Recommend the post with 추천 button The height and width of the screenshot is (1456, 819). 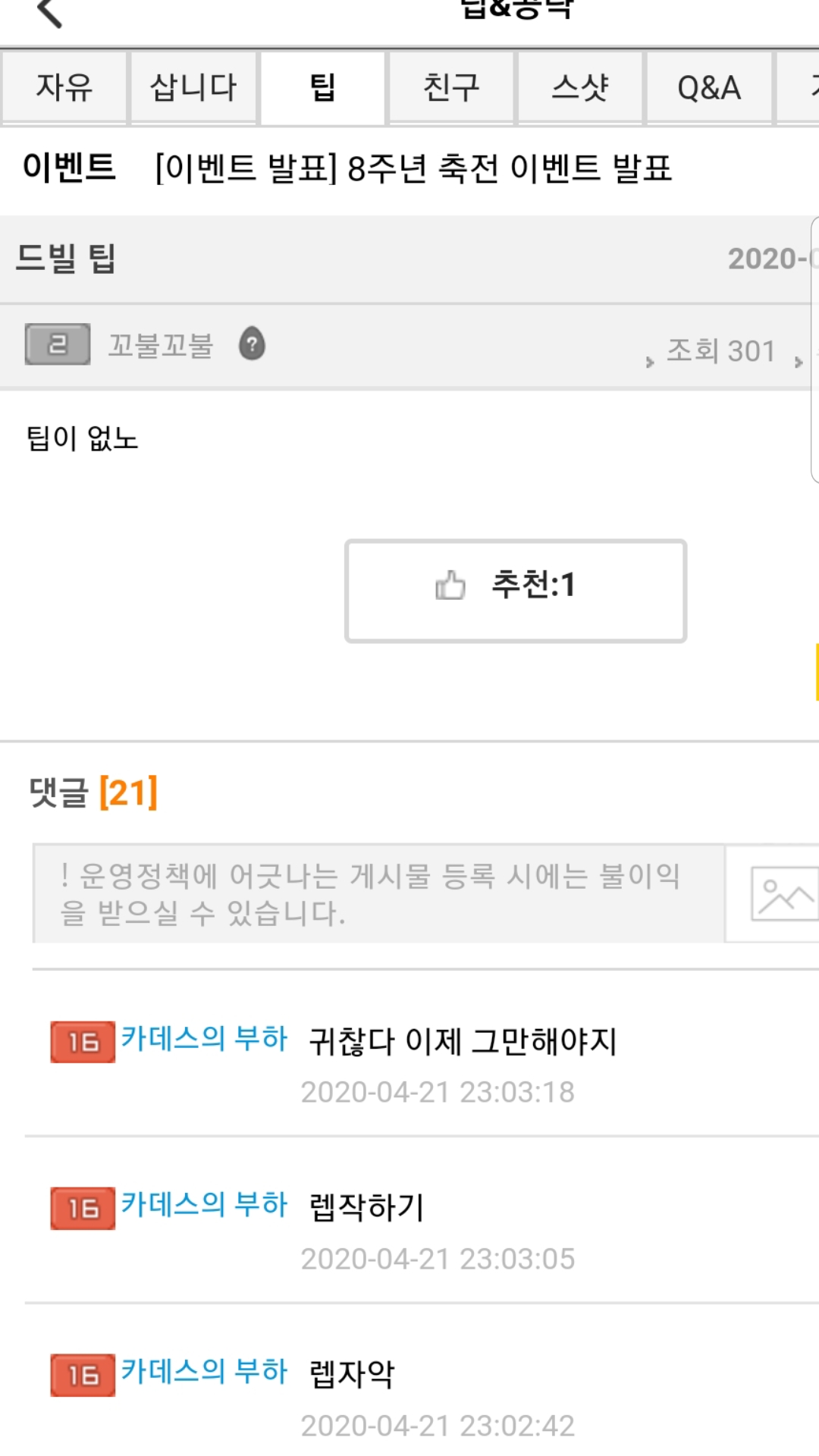(516, 591)
